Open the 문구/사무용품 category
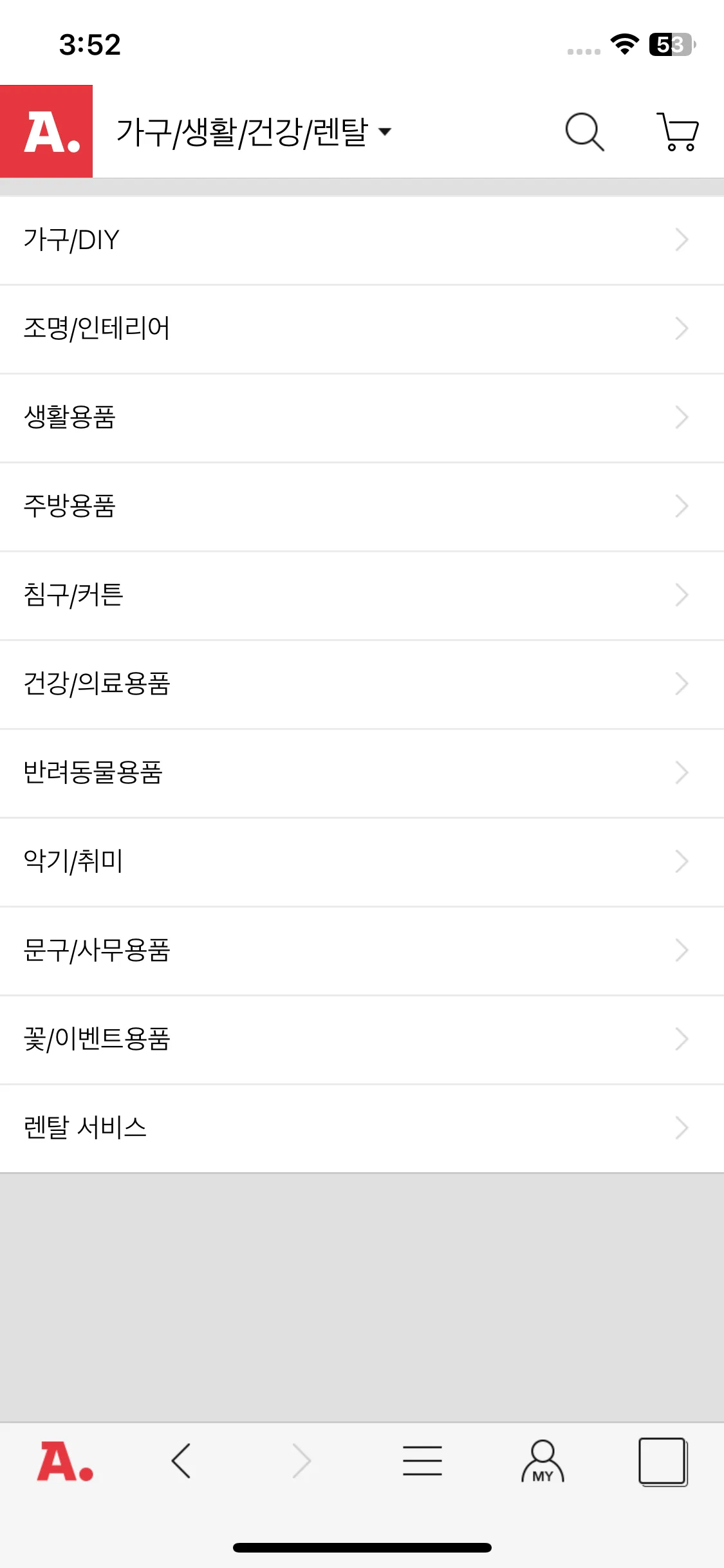Image resolution: width=724 pixels, height=1568 pixels. tap(362, 951)
